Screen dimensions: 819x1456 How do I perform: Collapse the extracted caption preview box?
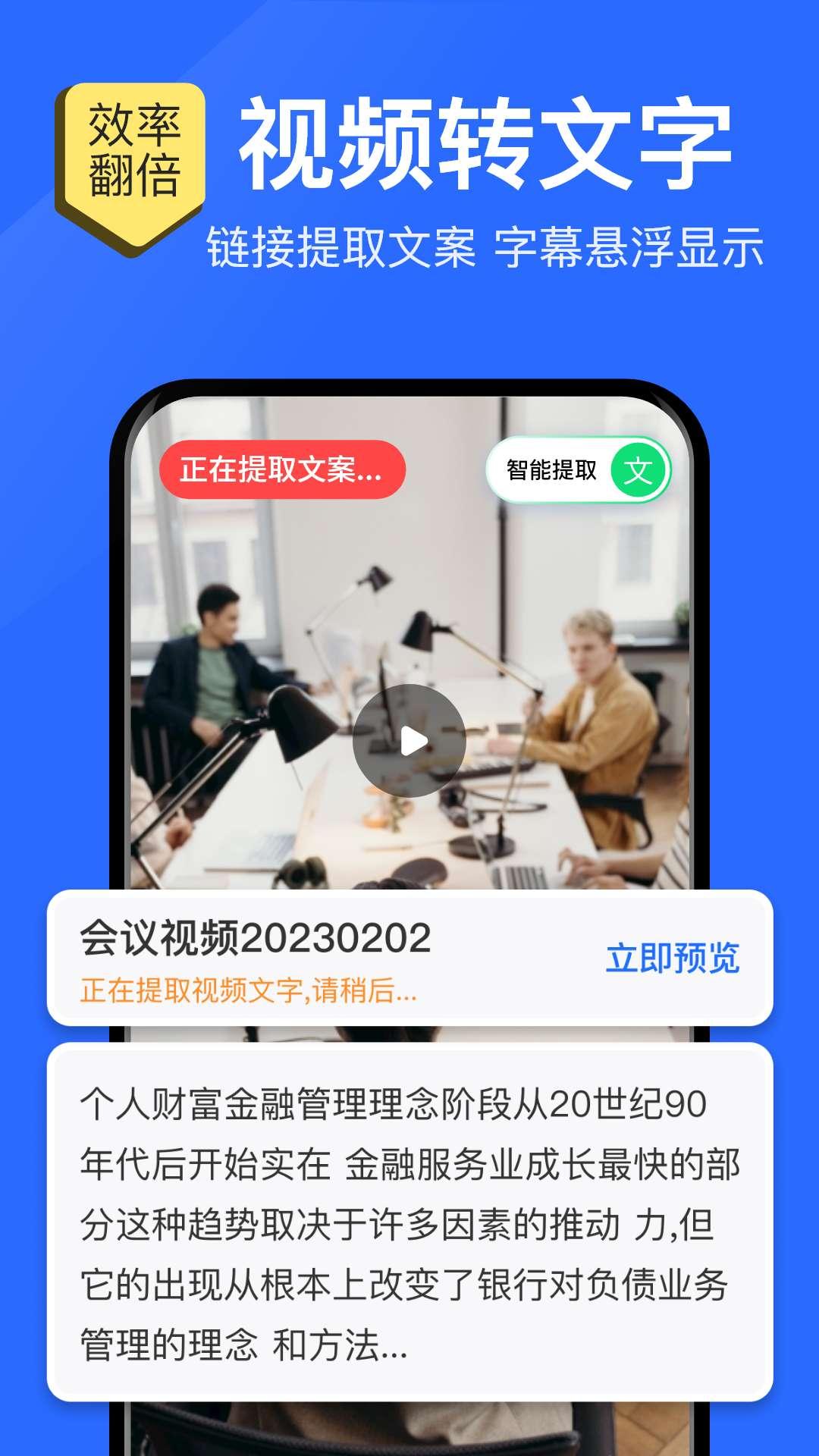409,1213
